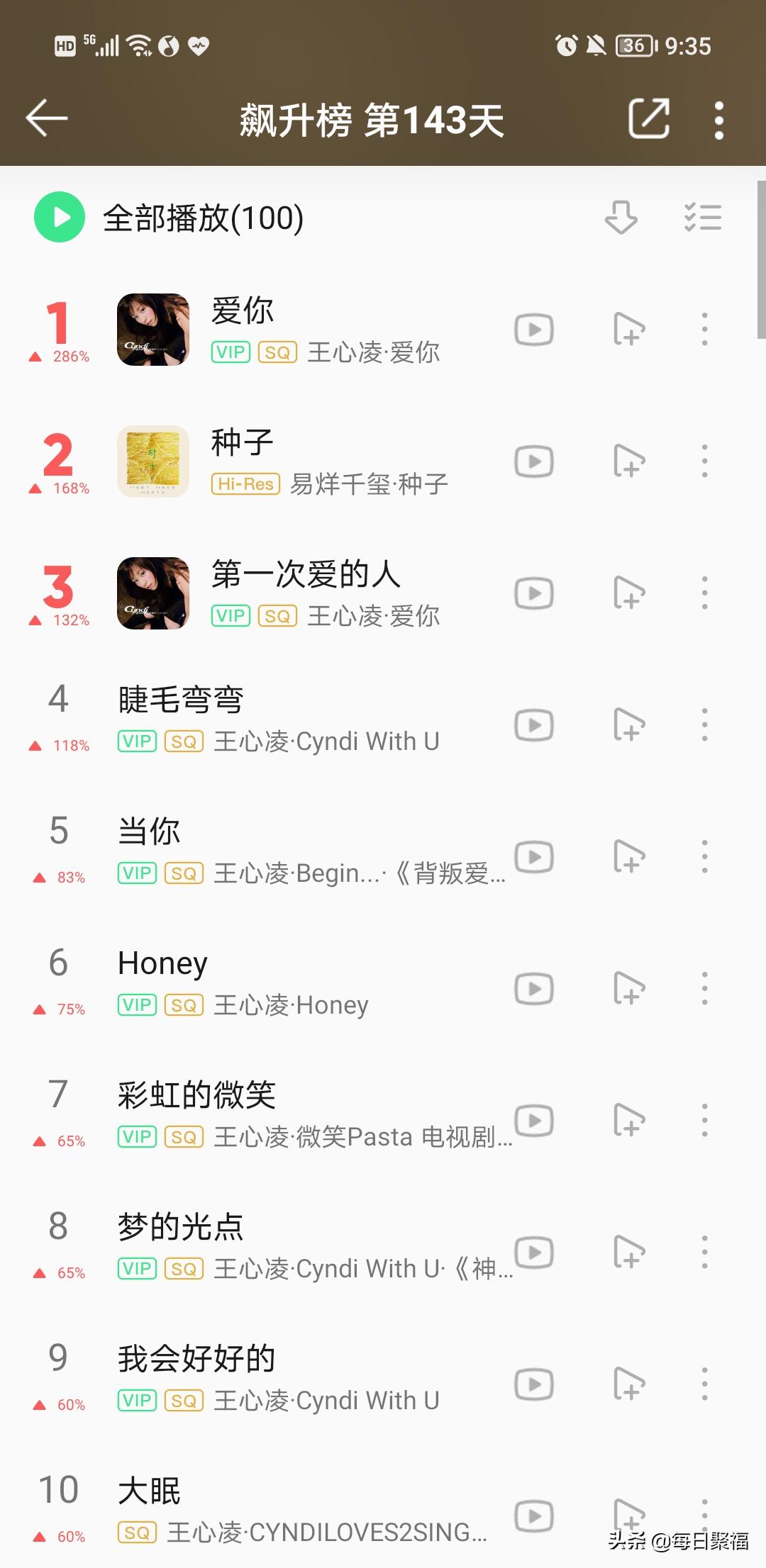Open the top-right overflow menu

[718, 119]
